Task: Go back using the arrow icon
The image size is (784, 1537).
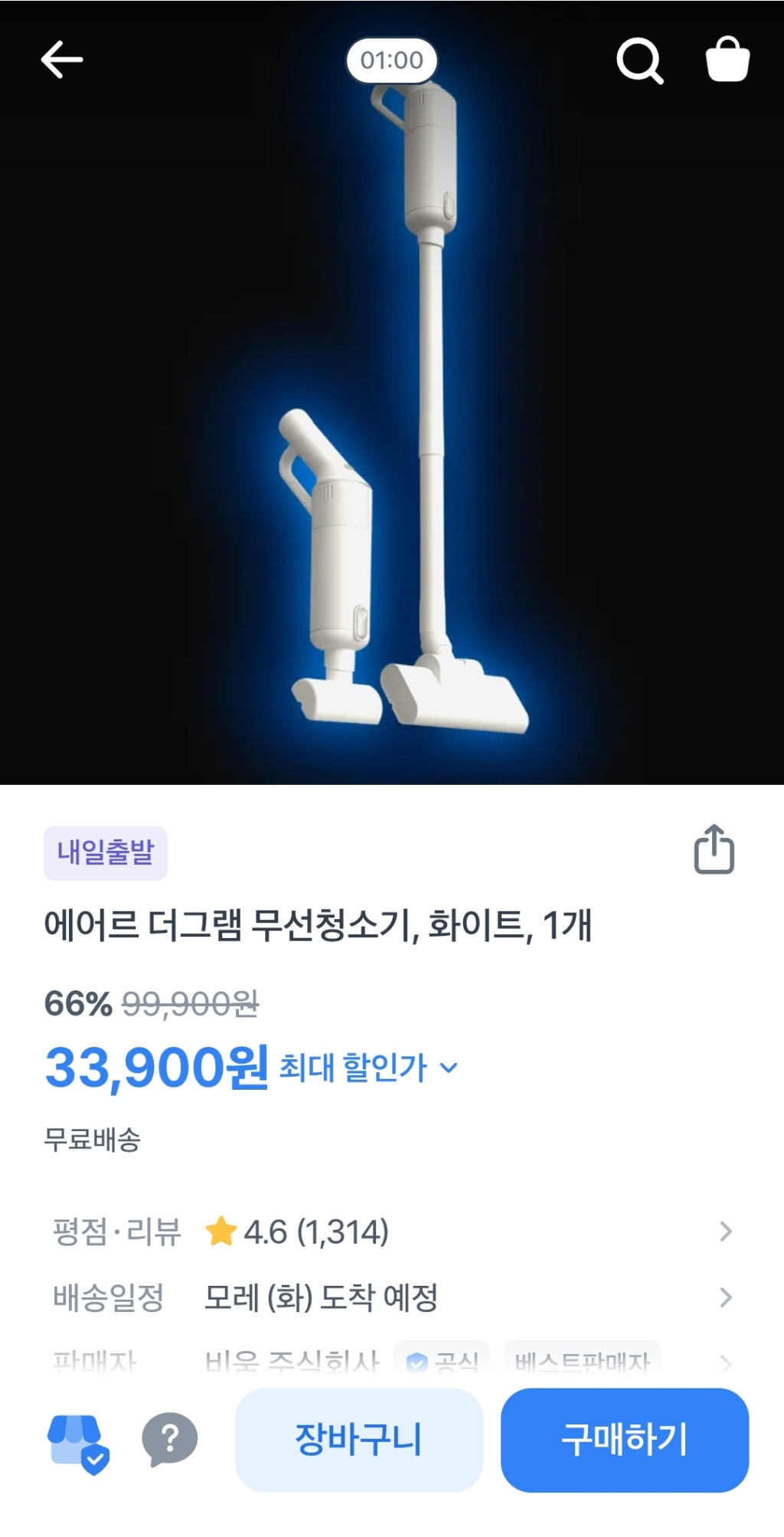Action: 61,60
